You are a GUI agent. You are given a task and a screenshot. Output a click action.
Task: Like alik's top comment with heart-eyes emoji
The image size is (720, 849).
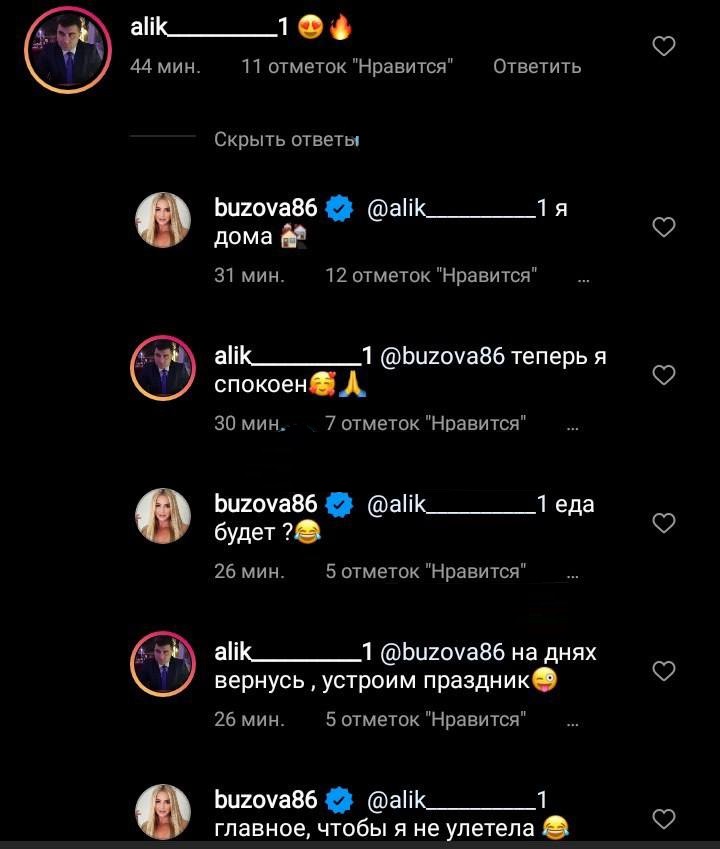[x=664, y=46]
